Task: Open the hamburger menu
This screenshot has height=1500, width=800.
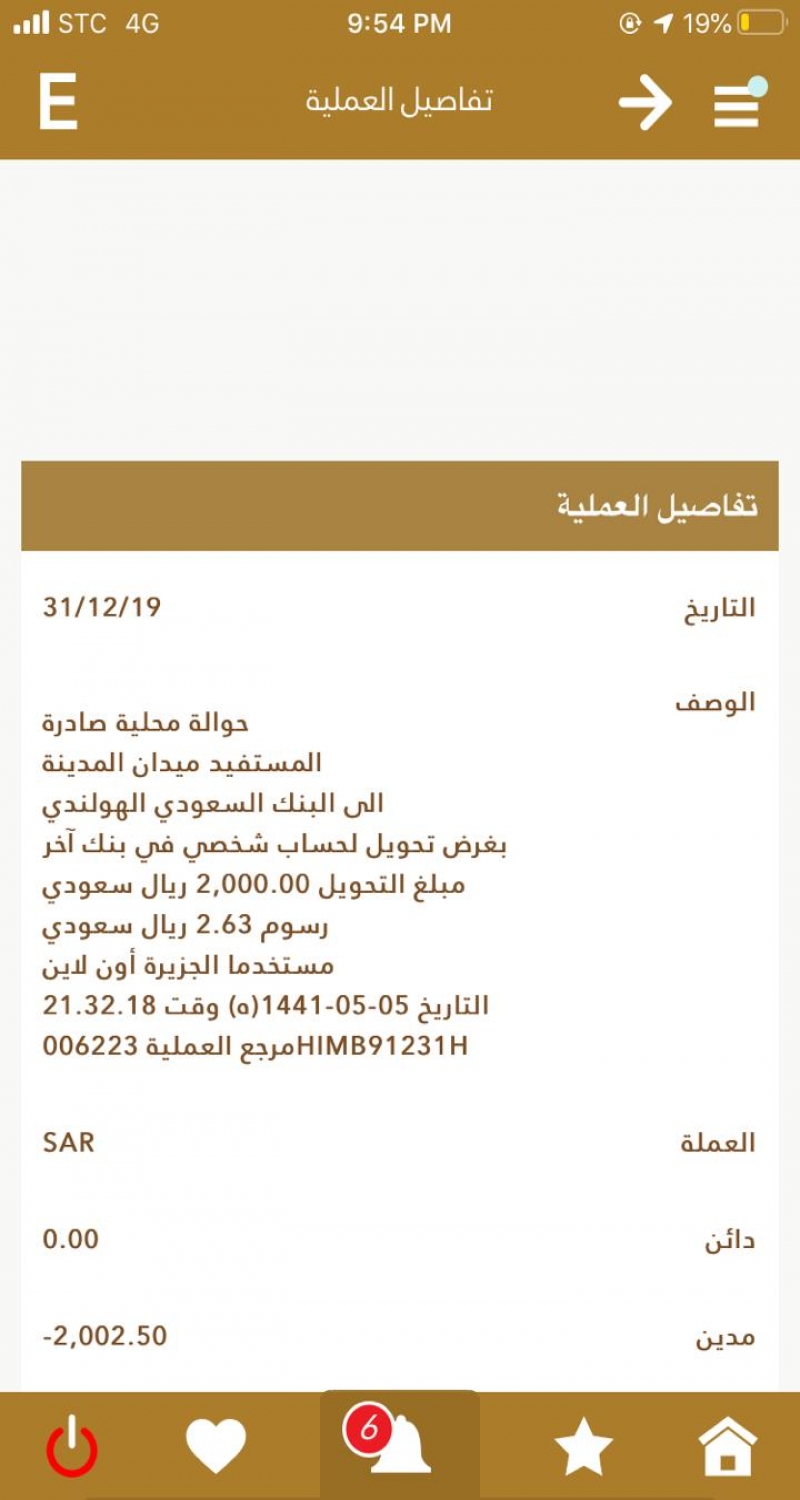Action: coord(737,102)
